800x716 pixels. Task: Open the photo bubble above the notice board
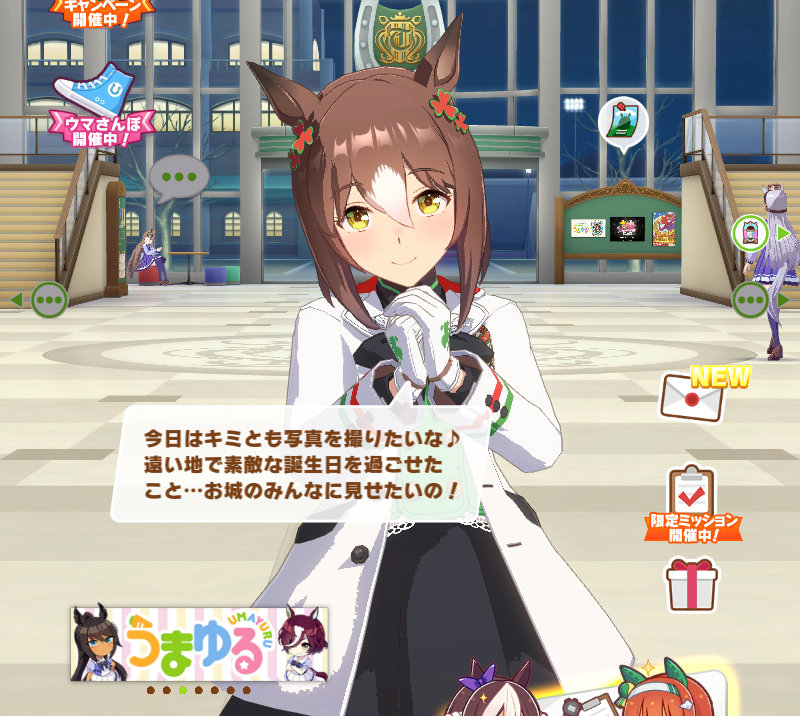point(623,123)
